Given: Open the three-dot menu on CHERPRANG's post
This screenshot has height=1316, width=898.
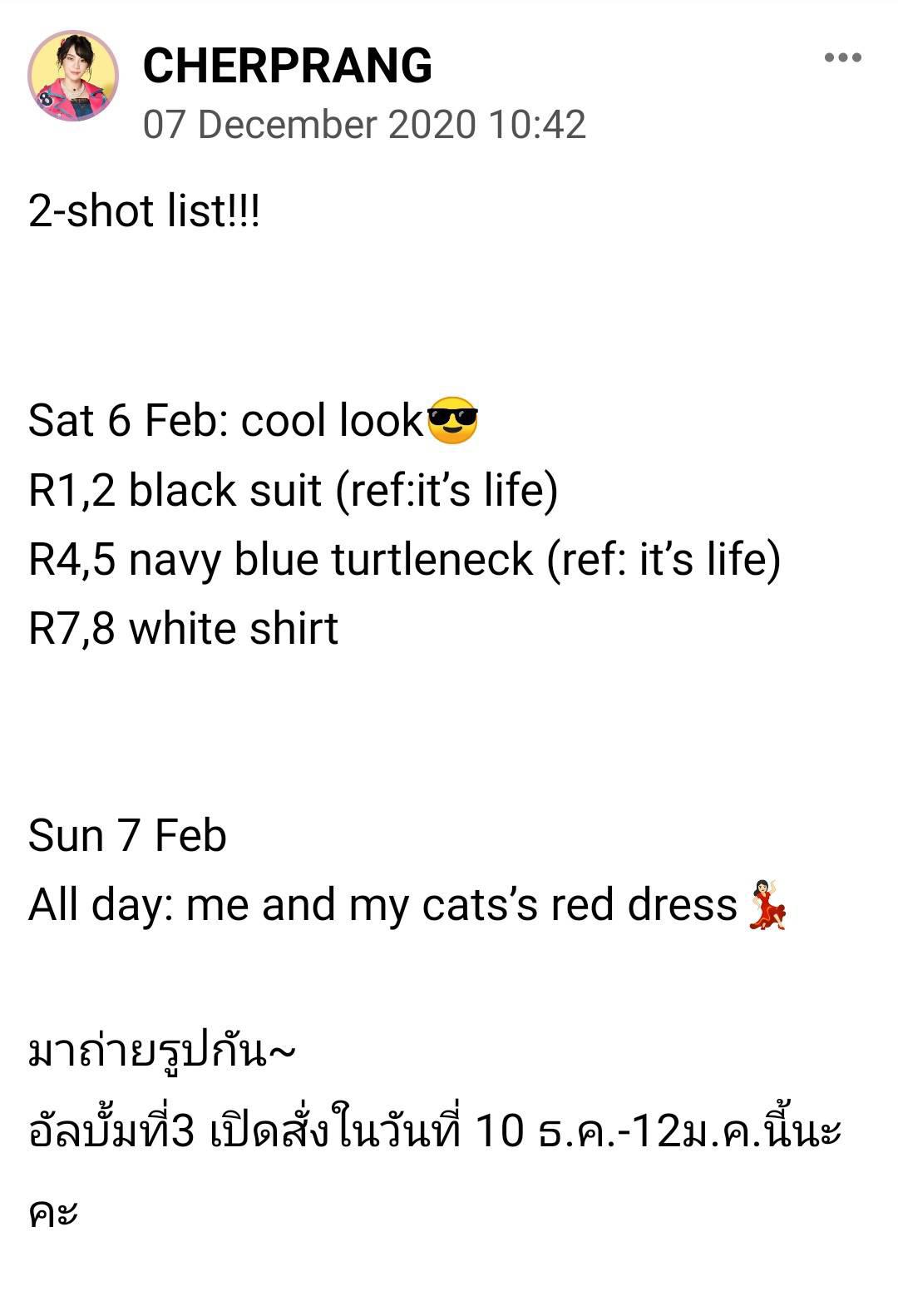Looking at the screenshot, I should [x=842, y=57].
